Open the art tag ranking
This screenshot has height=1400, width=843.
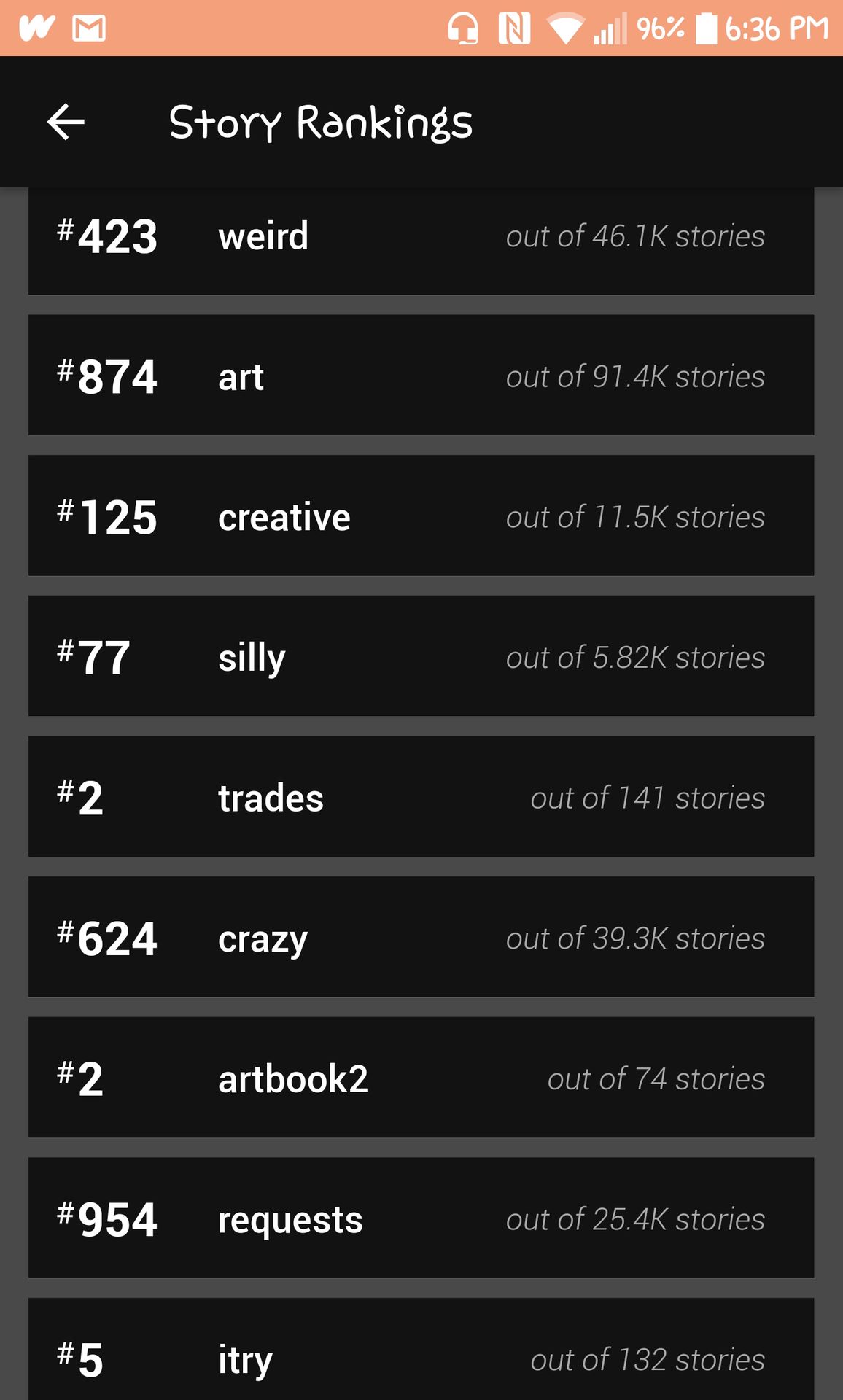point(421,375)
